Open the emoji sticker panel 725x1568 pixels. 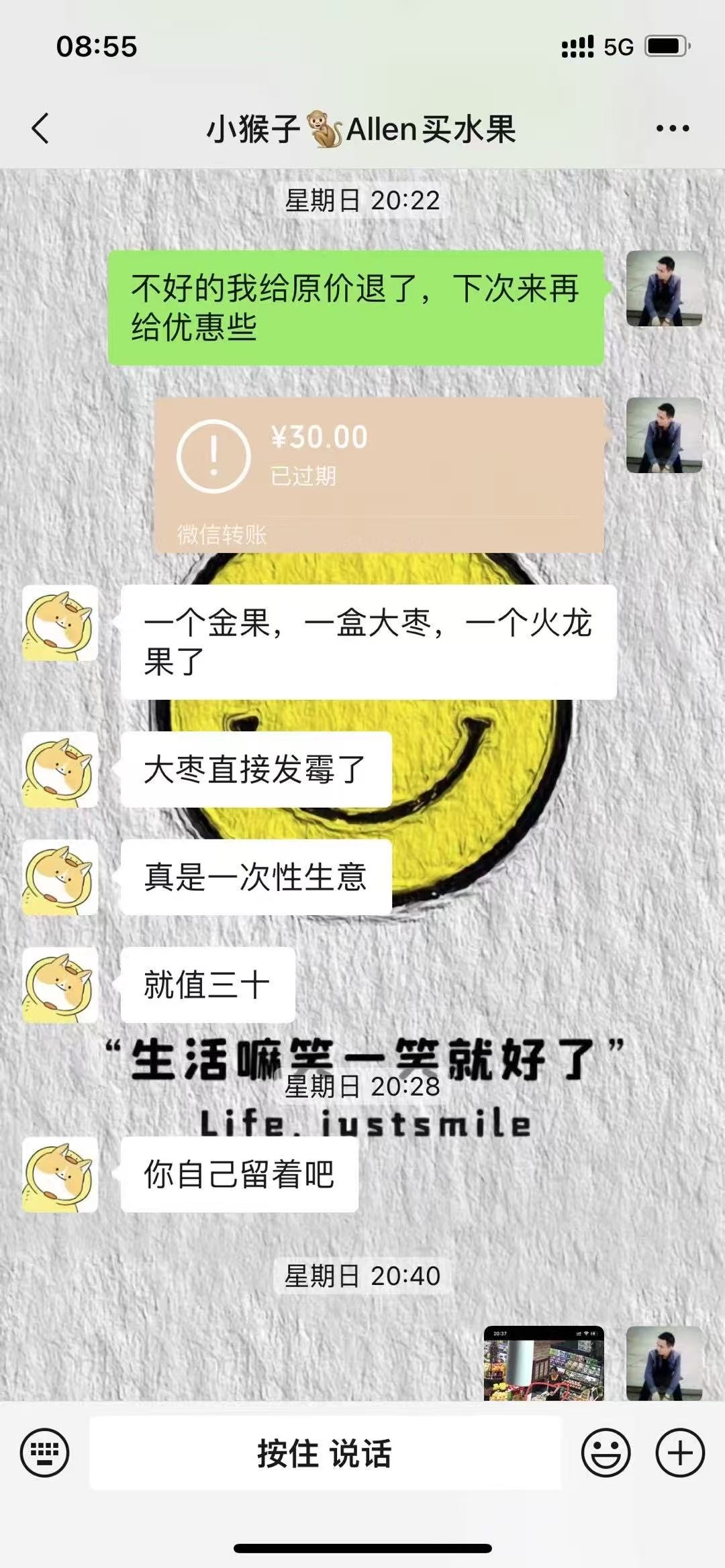click(606, 1453)
